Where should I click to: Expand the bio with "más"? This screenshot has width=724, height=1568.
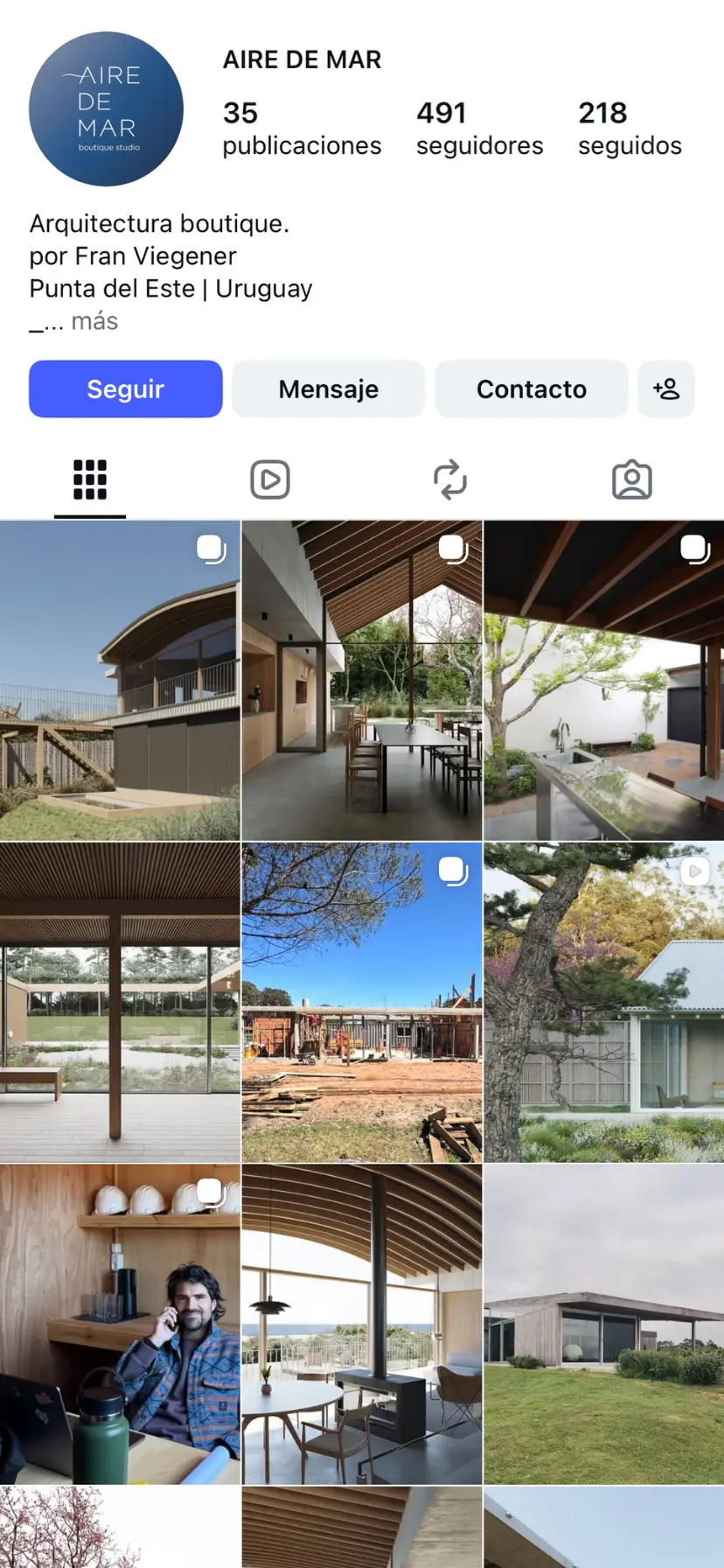point(94,321)
